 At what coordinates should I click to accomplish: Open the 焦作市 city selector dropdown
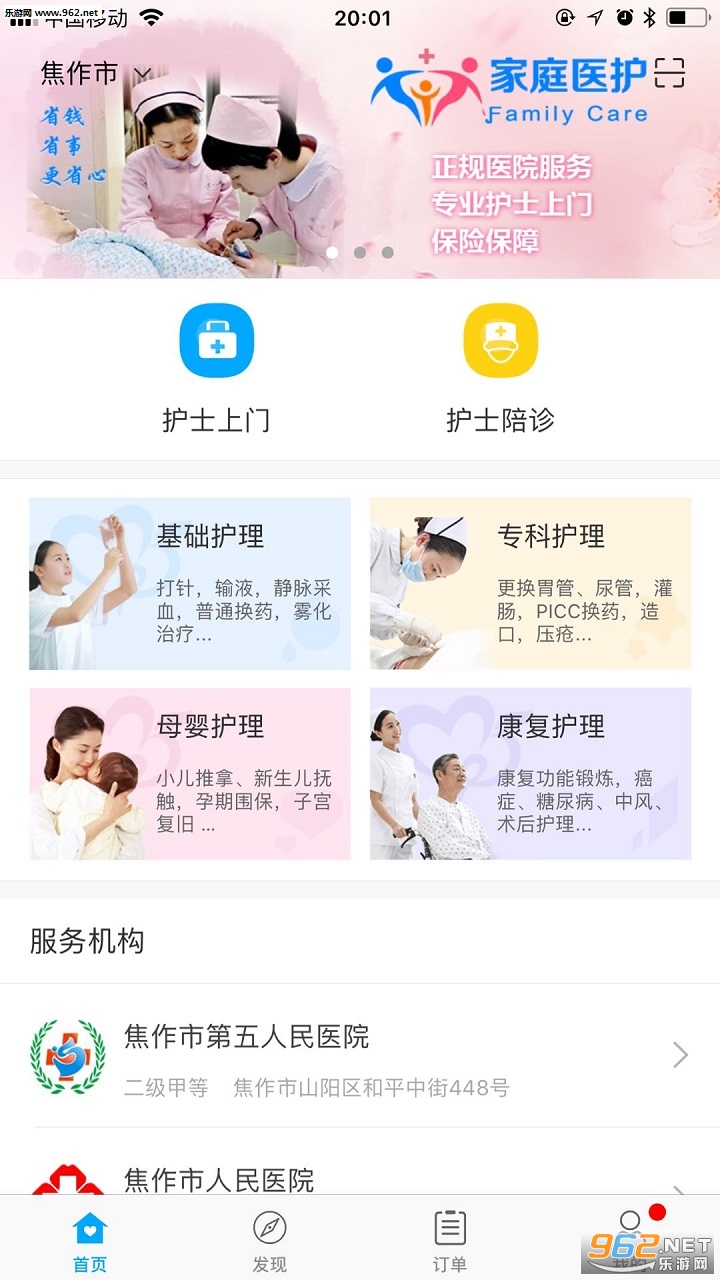point(96,73)
